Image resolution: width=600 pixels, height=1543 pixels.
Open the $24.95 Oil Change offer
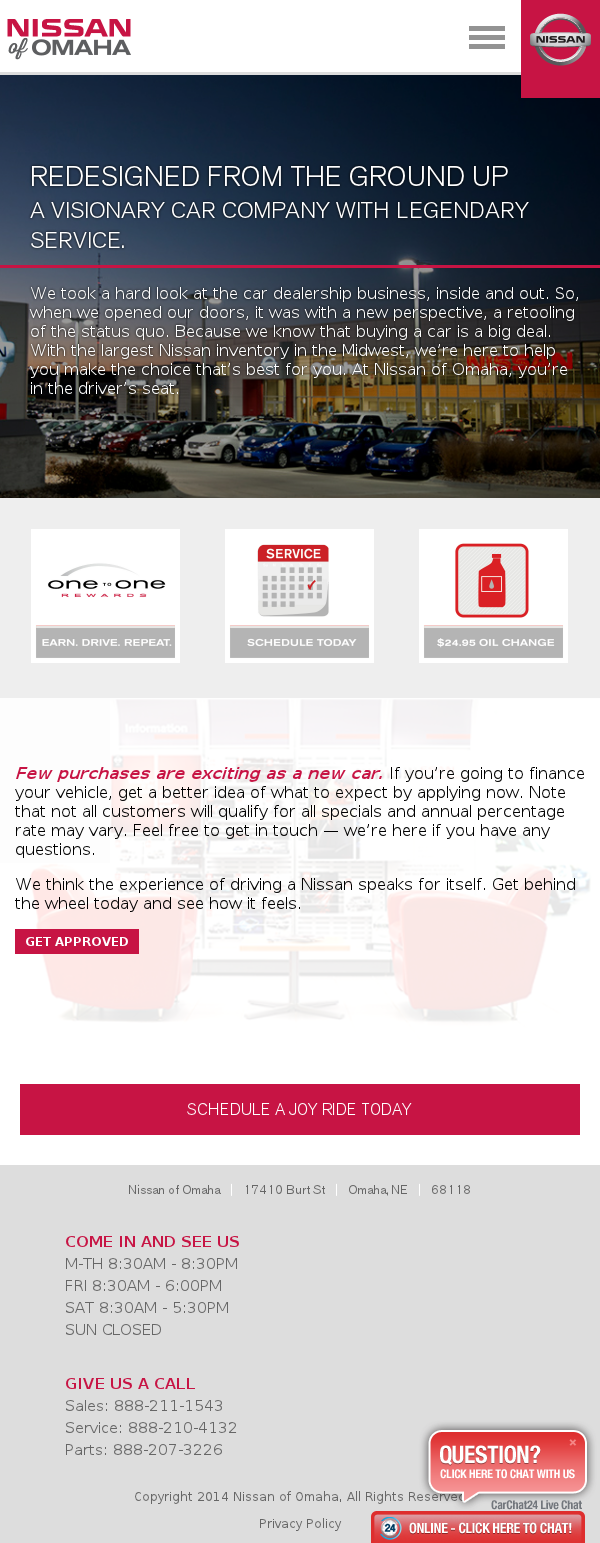tap(493, 595)
